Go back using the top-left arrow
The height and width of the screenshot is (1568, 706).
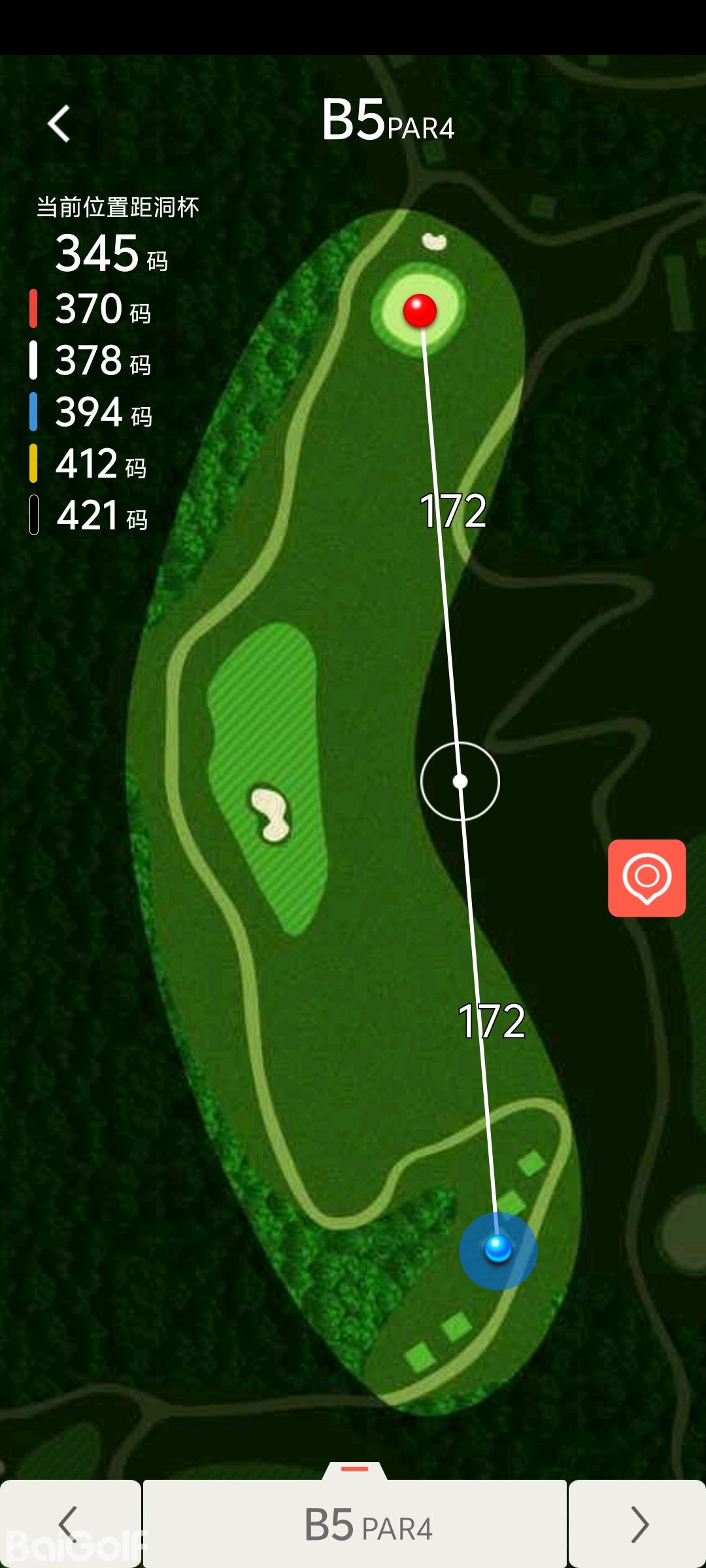coord(59,123)
